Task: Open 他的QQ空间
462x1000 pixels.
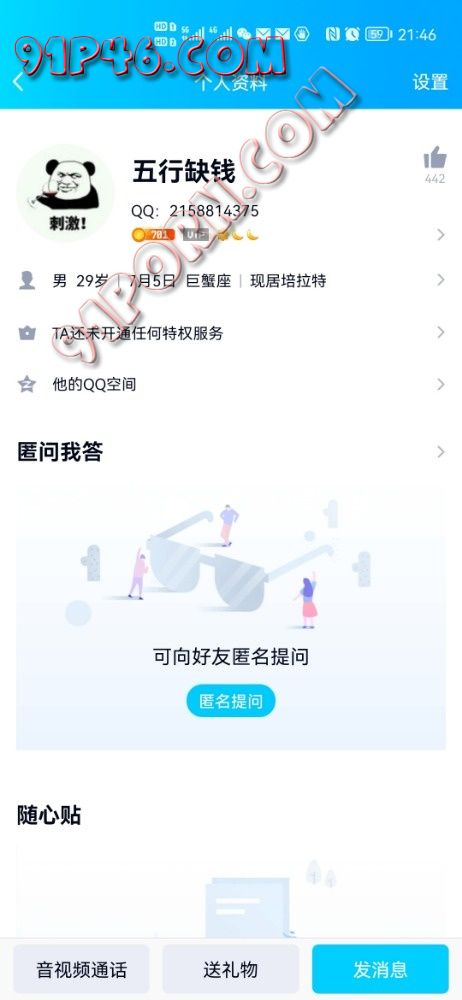Action: (x=231, y=385)
